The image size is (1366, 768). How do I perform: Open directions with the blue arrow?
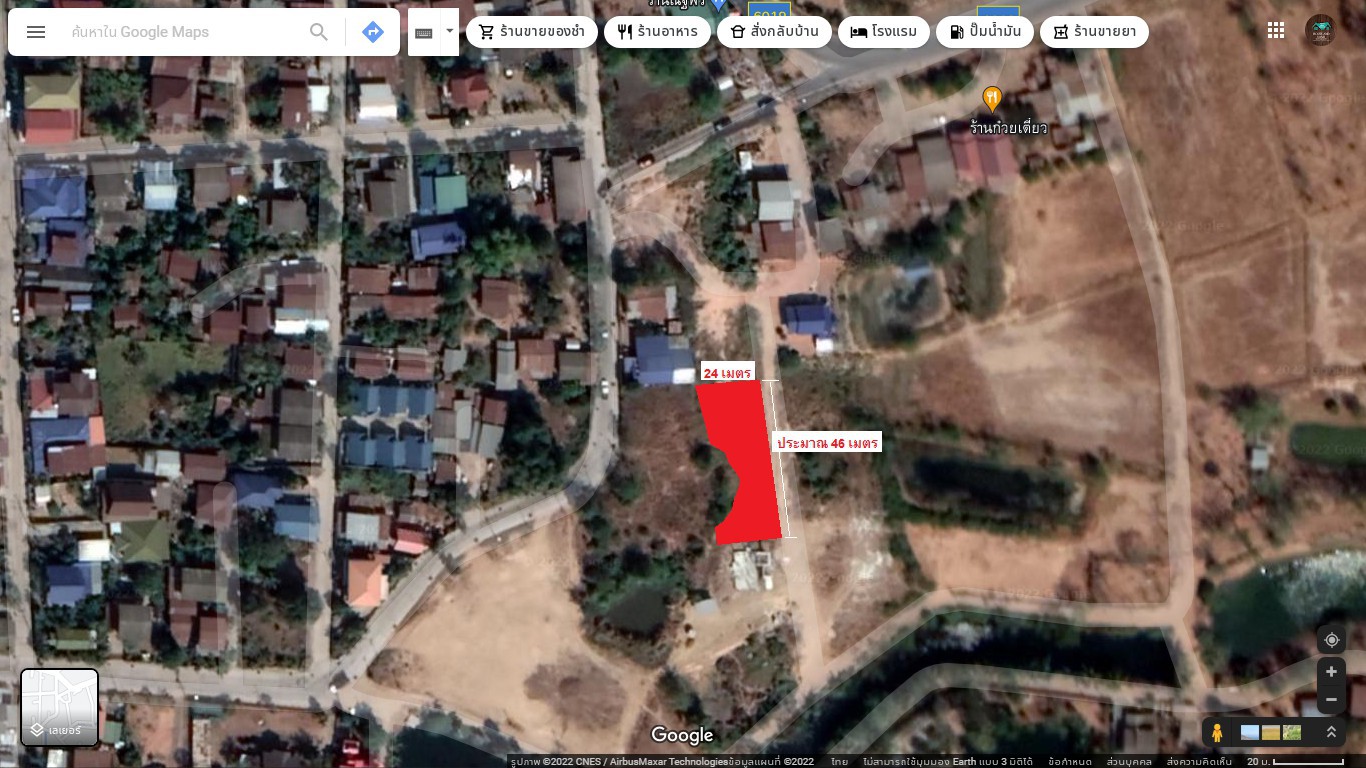click(x=372, y=32)
